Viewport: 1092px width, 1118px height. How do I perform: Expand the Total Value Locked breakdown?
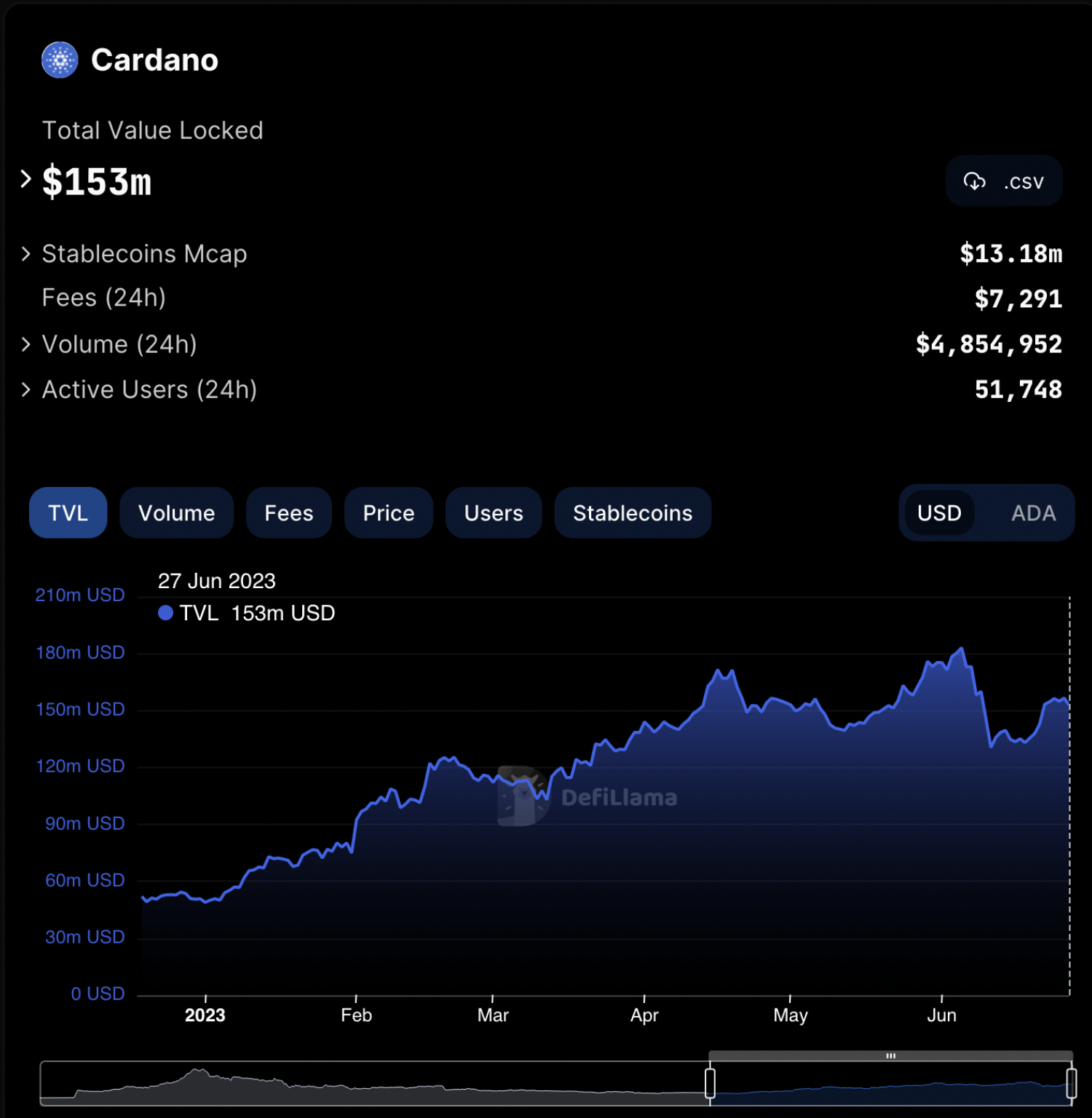(26, 179)
